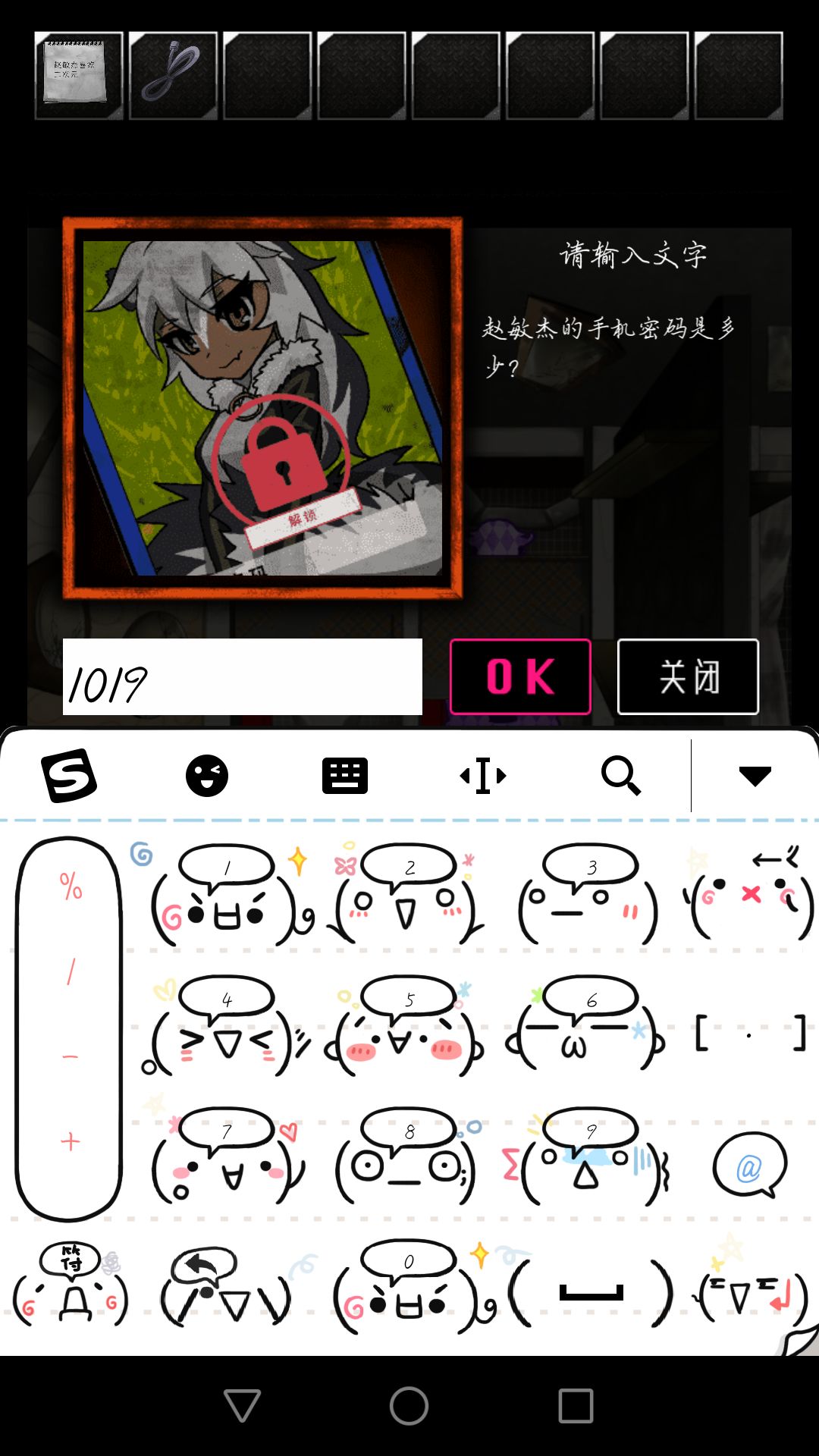819x1456 pixels.
Task: Tap the @ symbol key
Action: tap(749, 1165)
